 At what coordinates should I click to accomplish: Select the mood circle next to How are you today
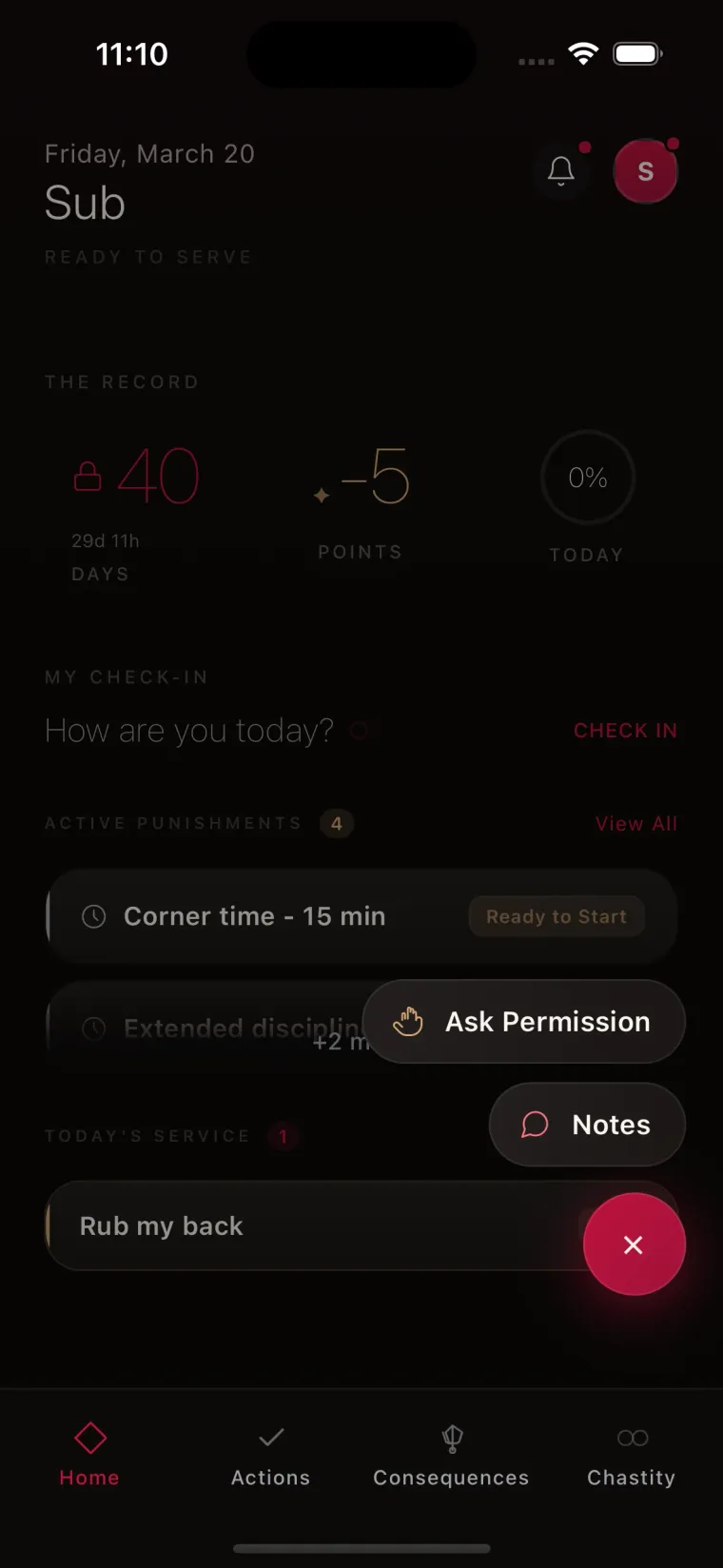(360, 731)
